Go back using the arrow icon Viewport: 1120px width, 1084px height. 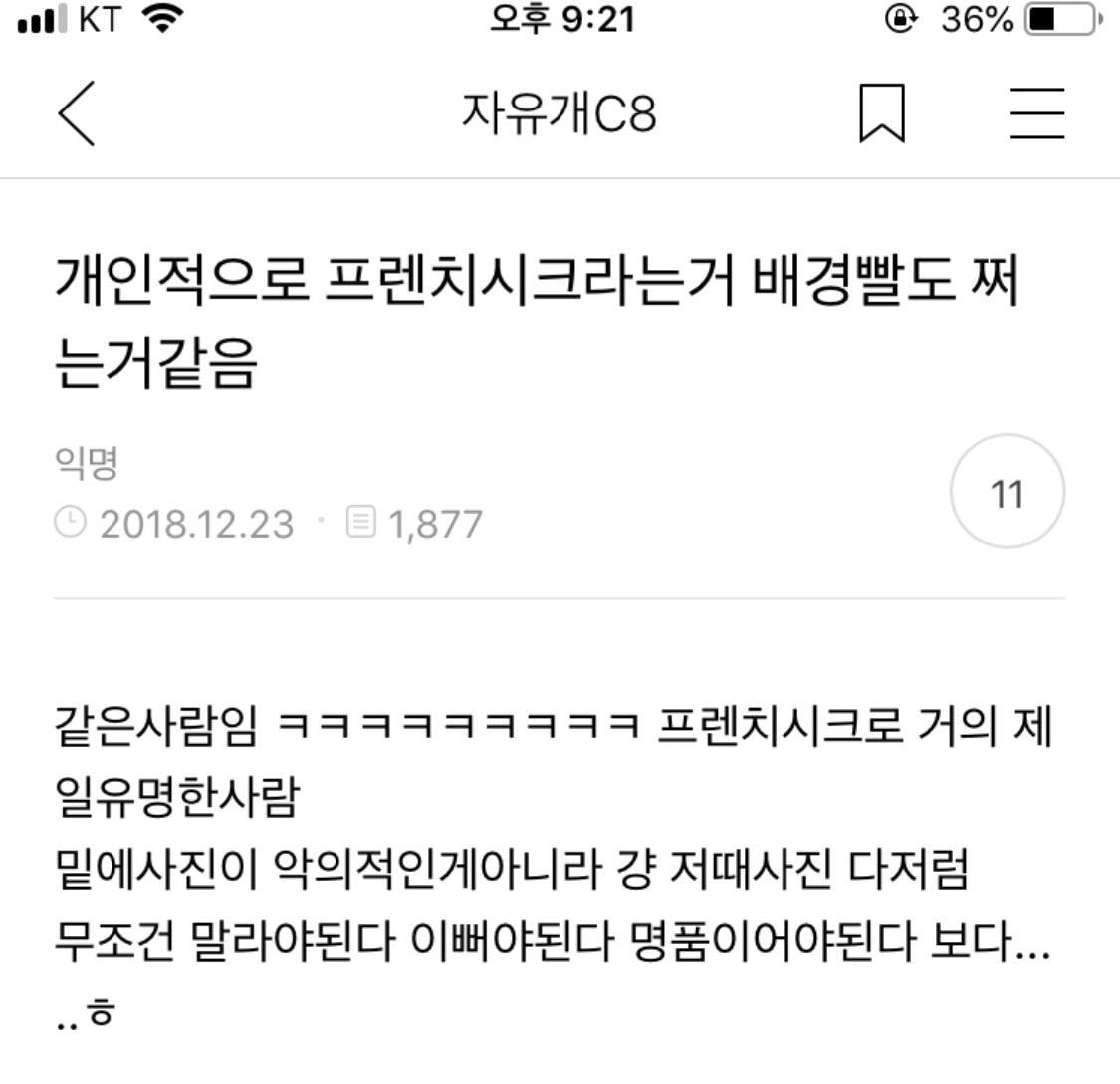[x=77, y=113]
